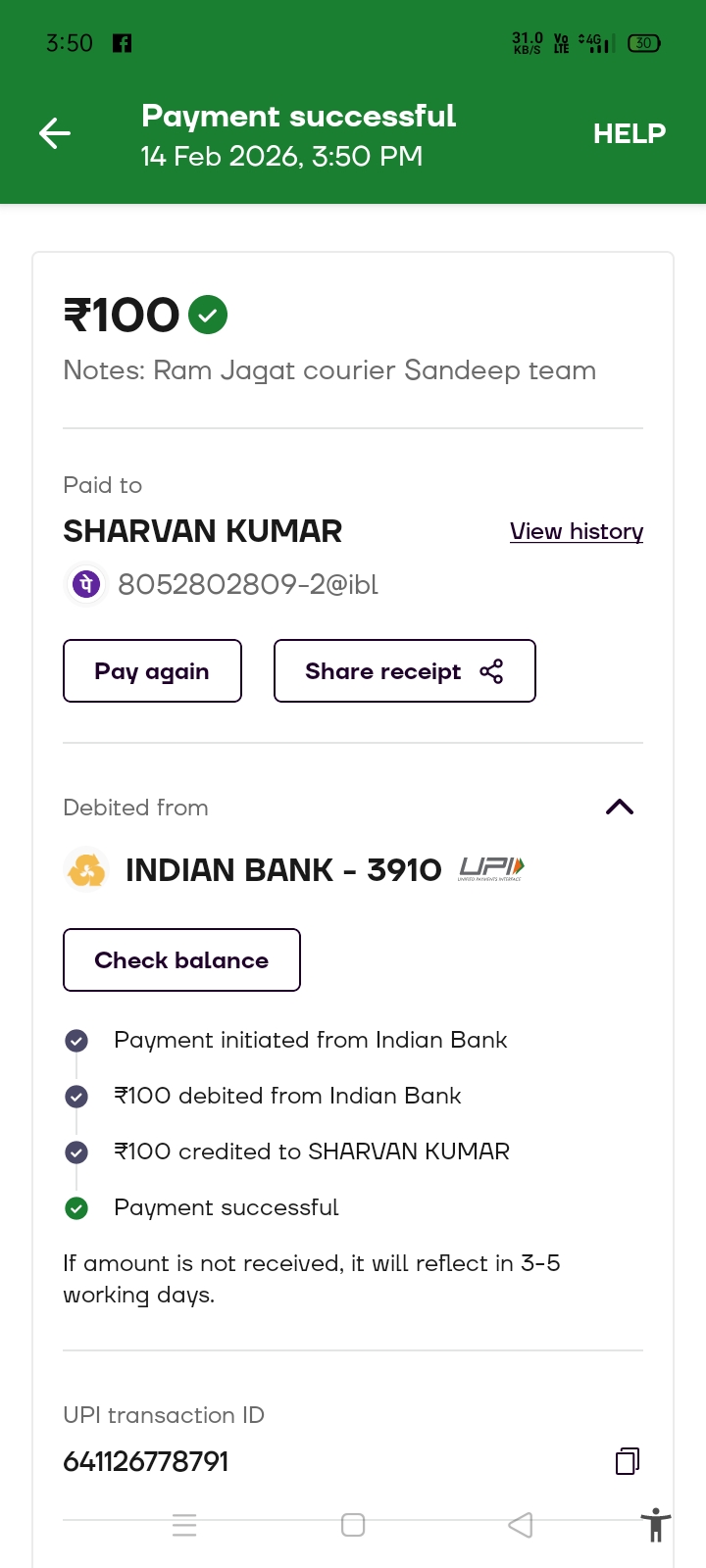Copy the UPI transaction ID

click(628, 1461)
